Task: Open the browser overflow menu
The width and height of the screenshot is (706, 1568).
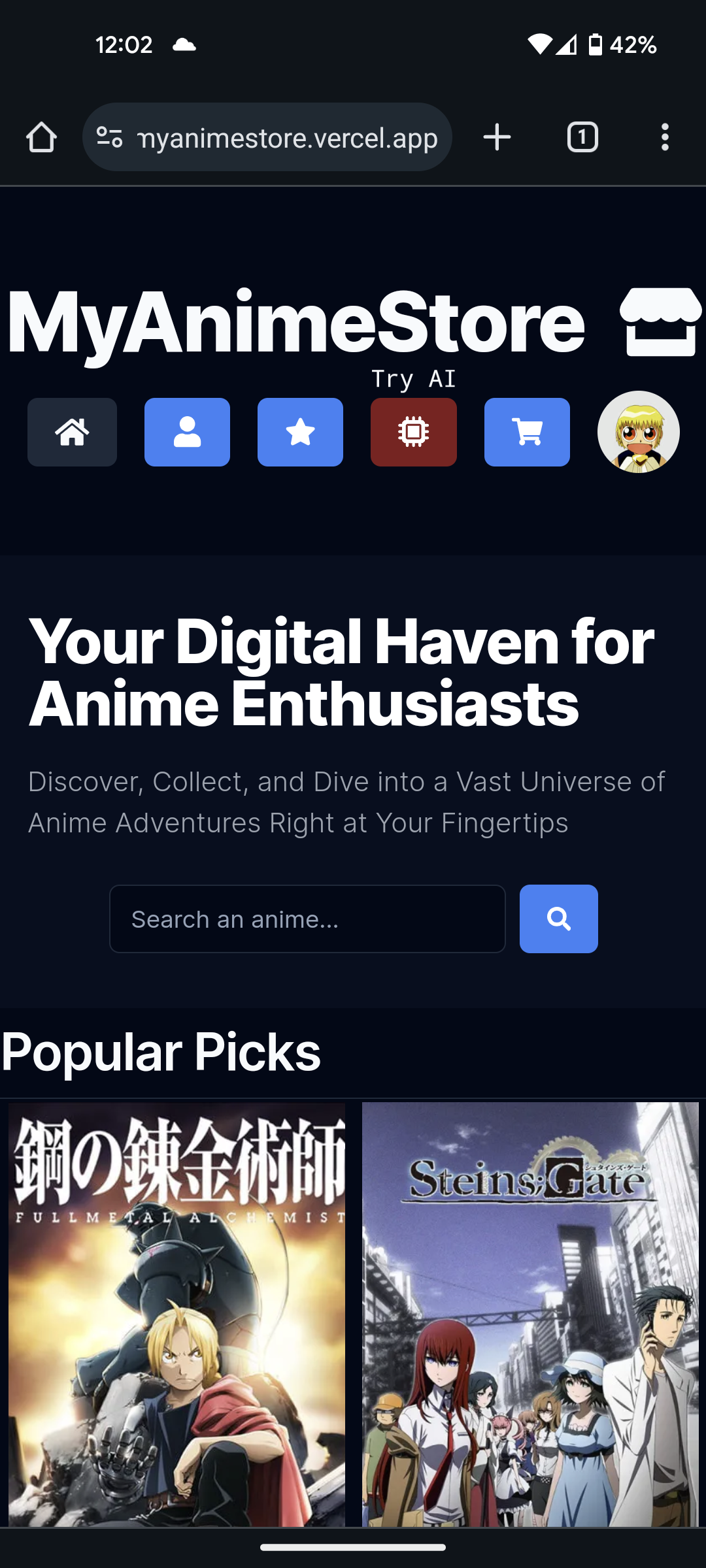Action: click(x=665, y=138)
